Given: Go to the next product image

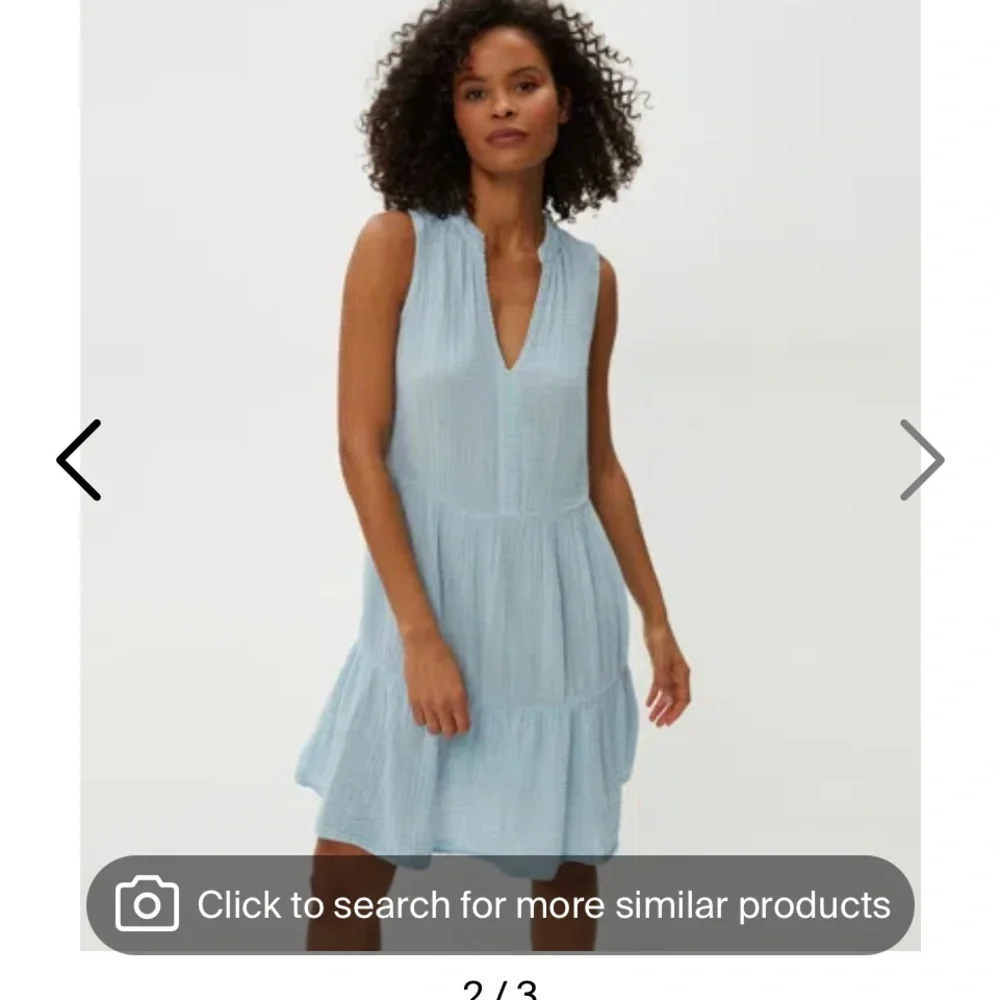Looking at the screenshot, I should [x=922, y=460].
